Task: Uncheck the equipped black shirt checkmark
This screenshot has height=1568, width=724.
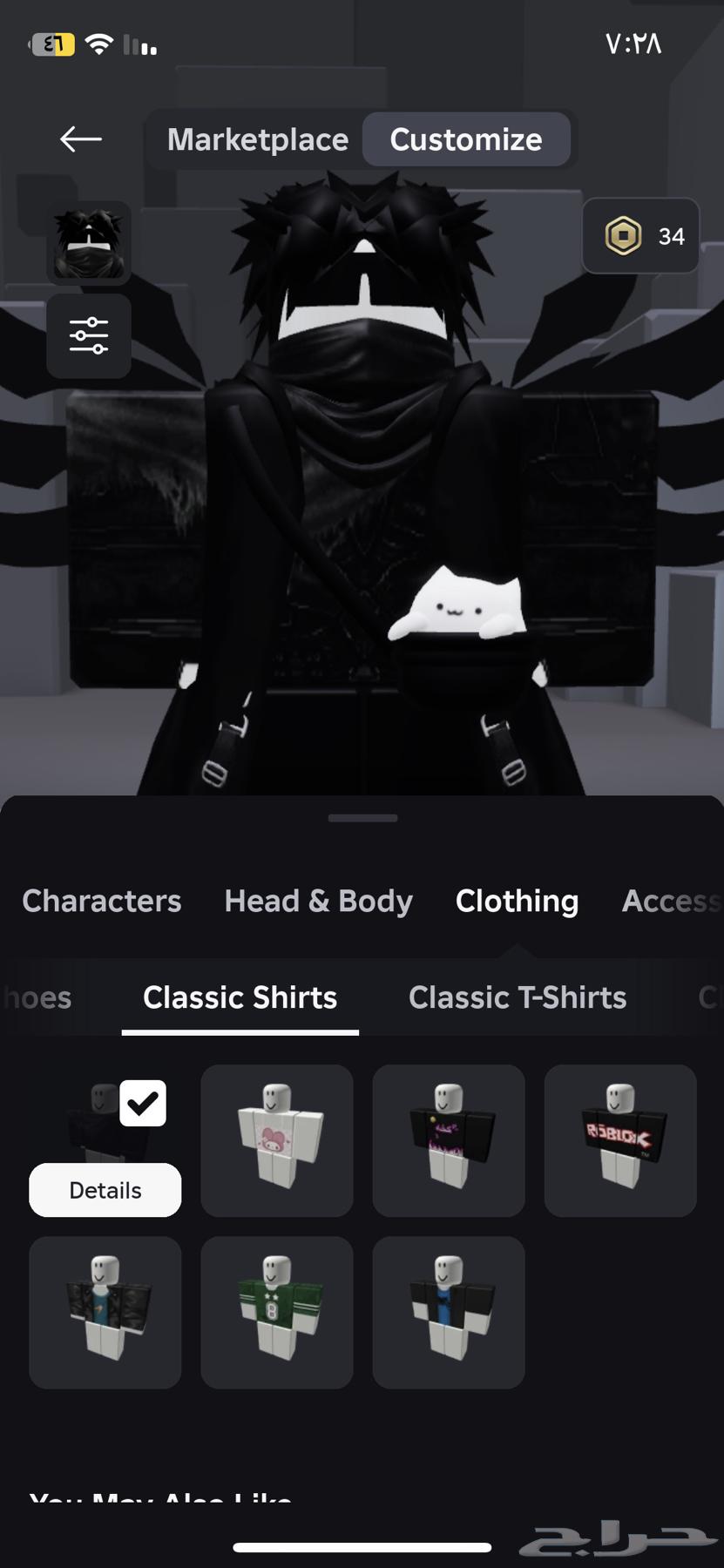Action: click(143, 1102)
